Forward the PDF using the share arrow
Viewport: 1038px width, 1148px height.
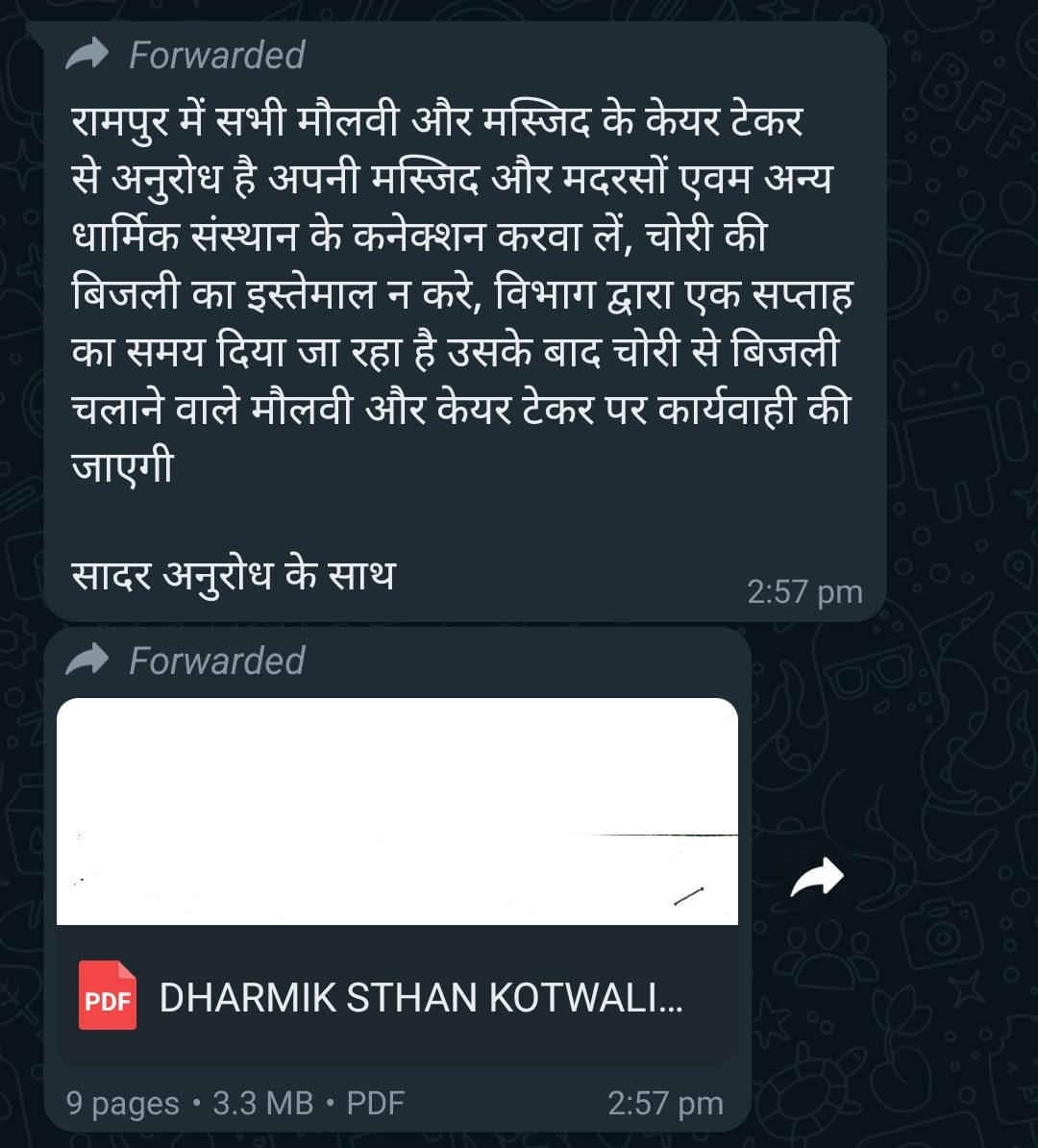click(x=816, y=877)
